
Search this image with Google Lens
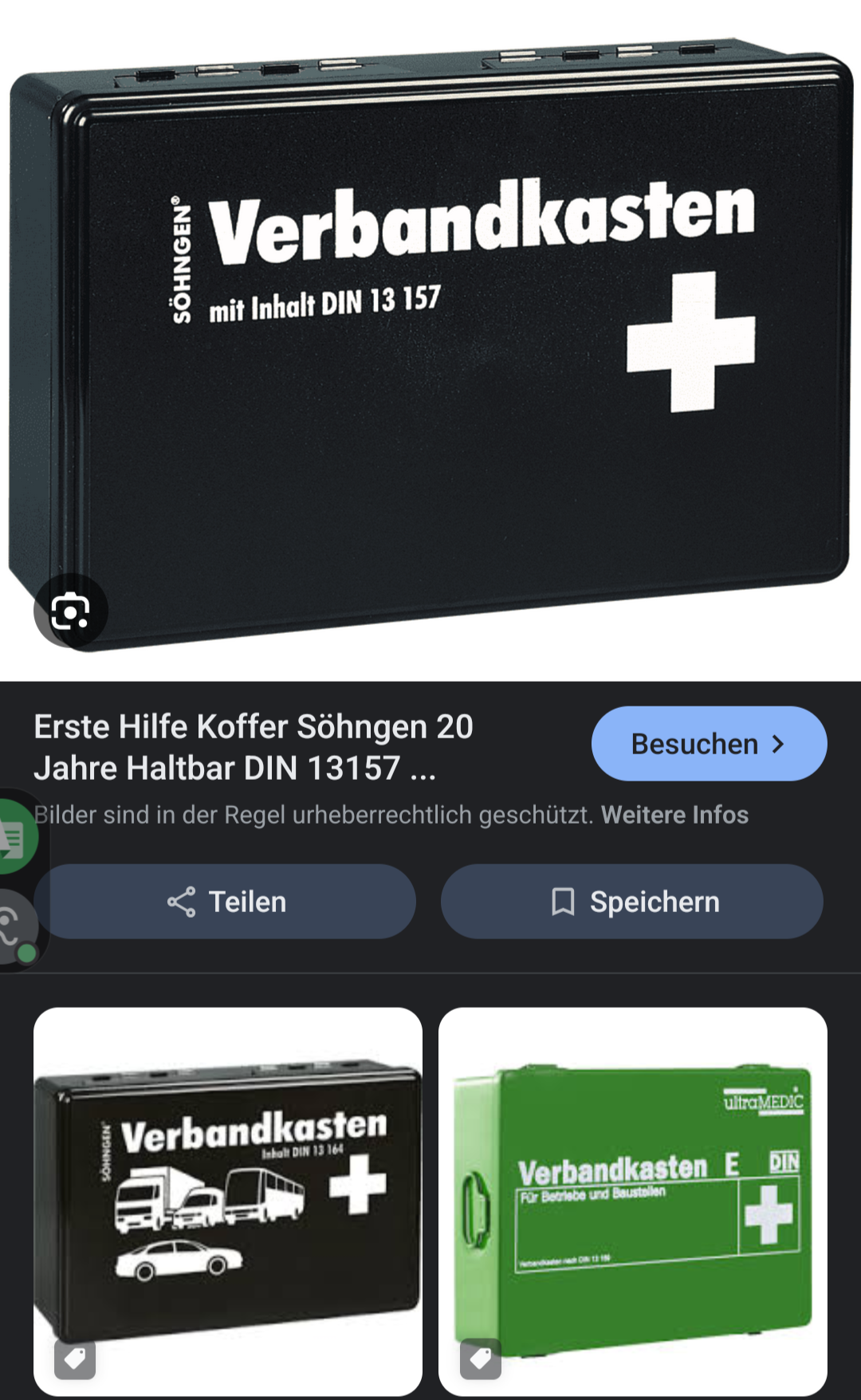point(70,612)
